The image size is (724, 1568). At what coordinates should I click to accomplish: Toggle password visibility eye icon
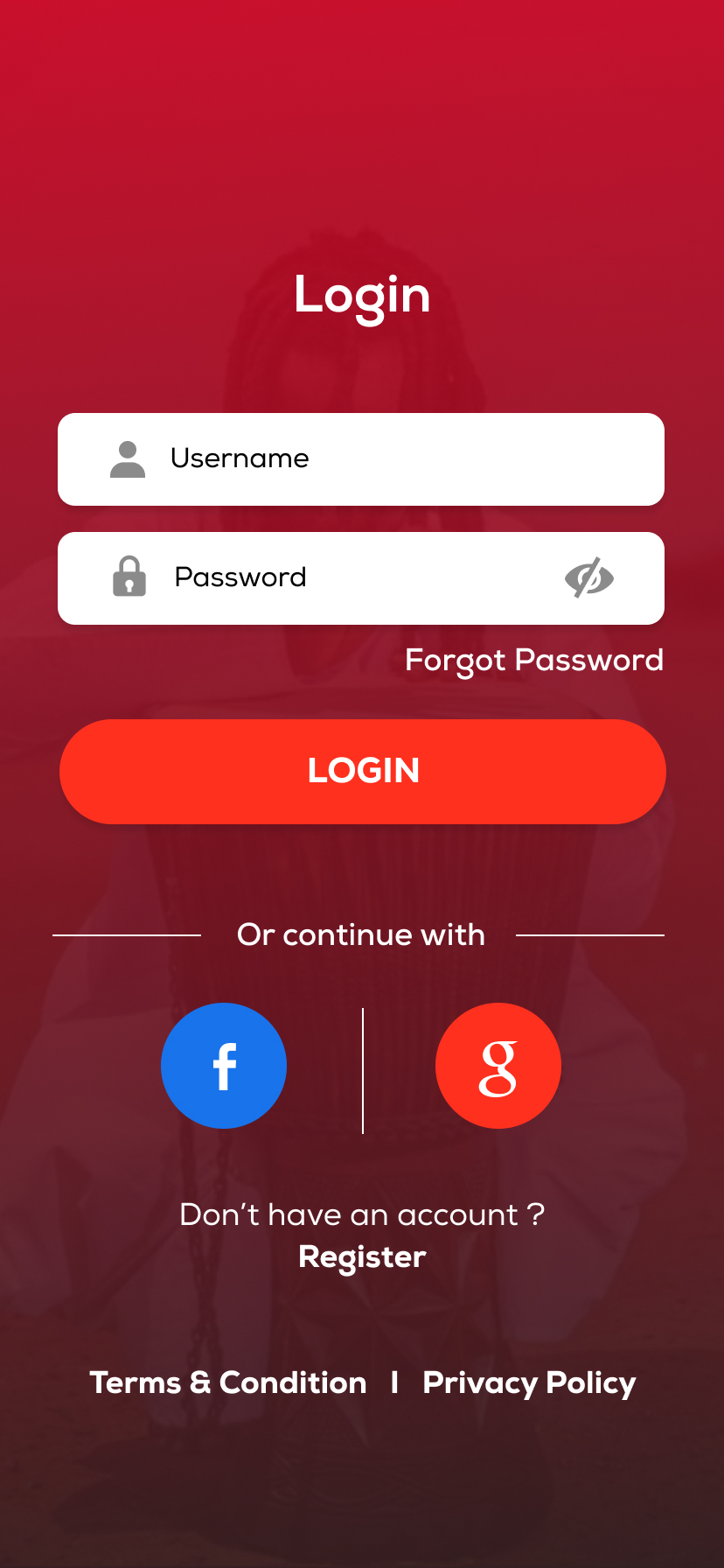589,578
